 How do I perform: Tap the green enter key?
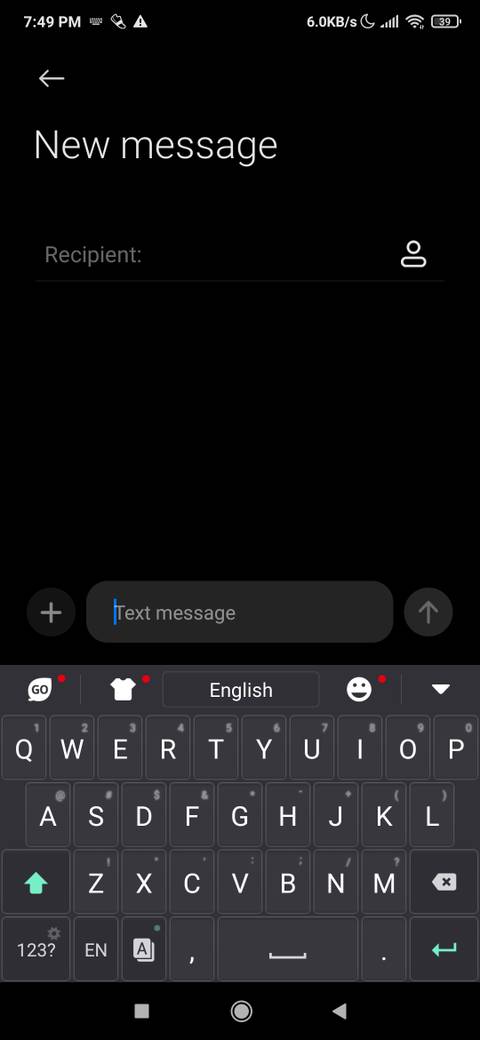tap(444, 949)
